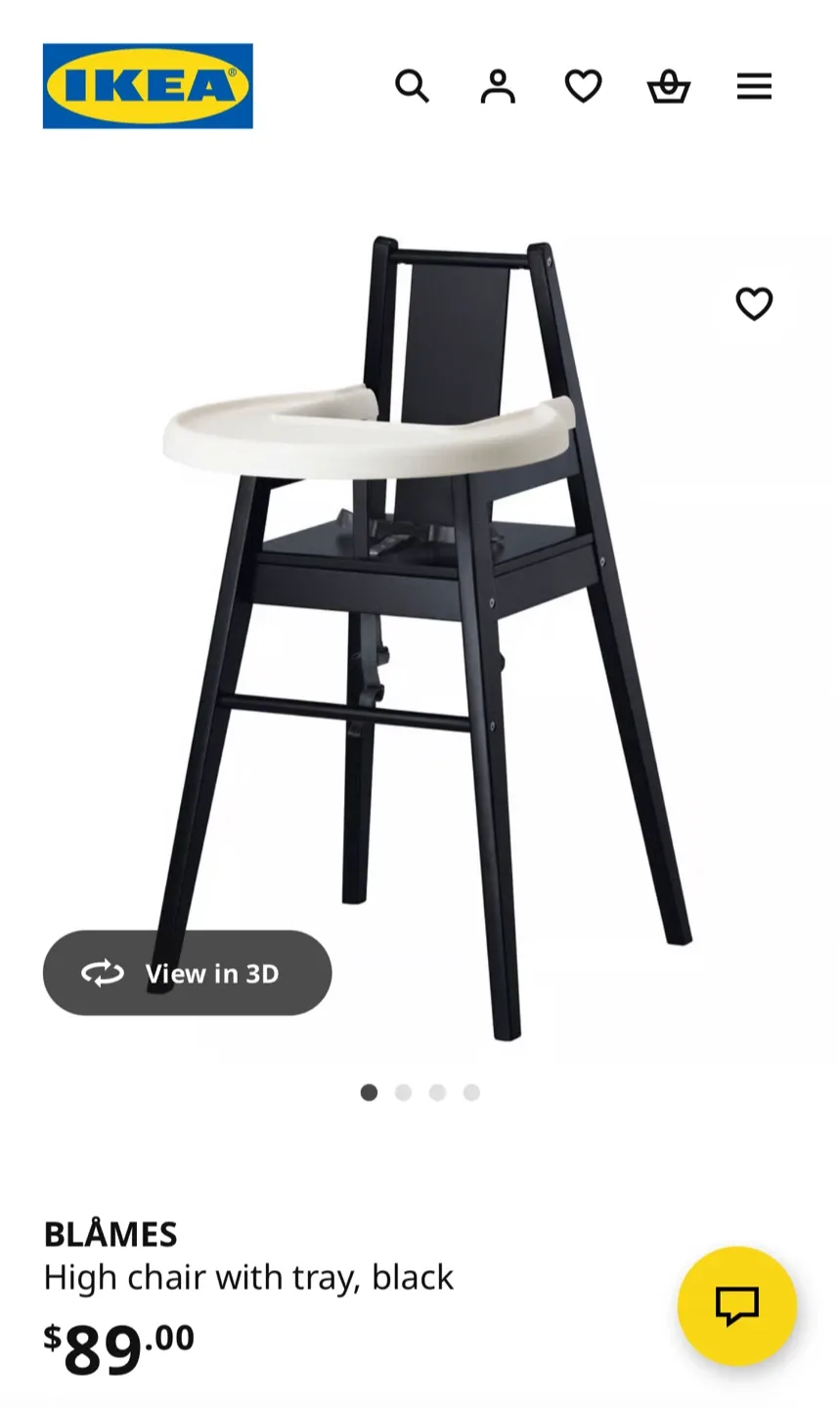The width and height of the screenshot is (840, 1408).
Task: Toggle the heart to favorite the BLÅMES chair
Action: click(x=754, y=306)
